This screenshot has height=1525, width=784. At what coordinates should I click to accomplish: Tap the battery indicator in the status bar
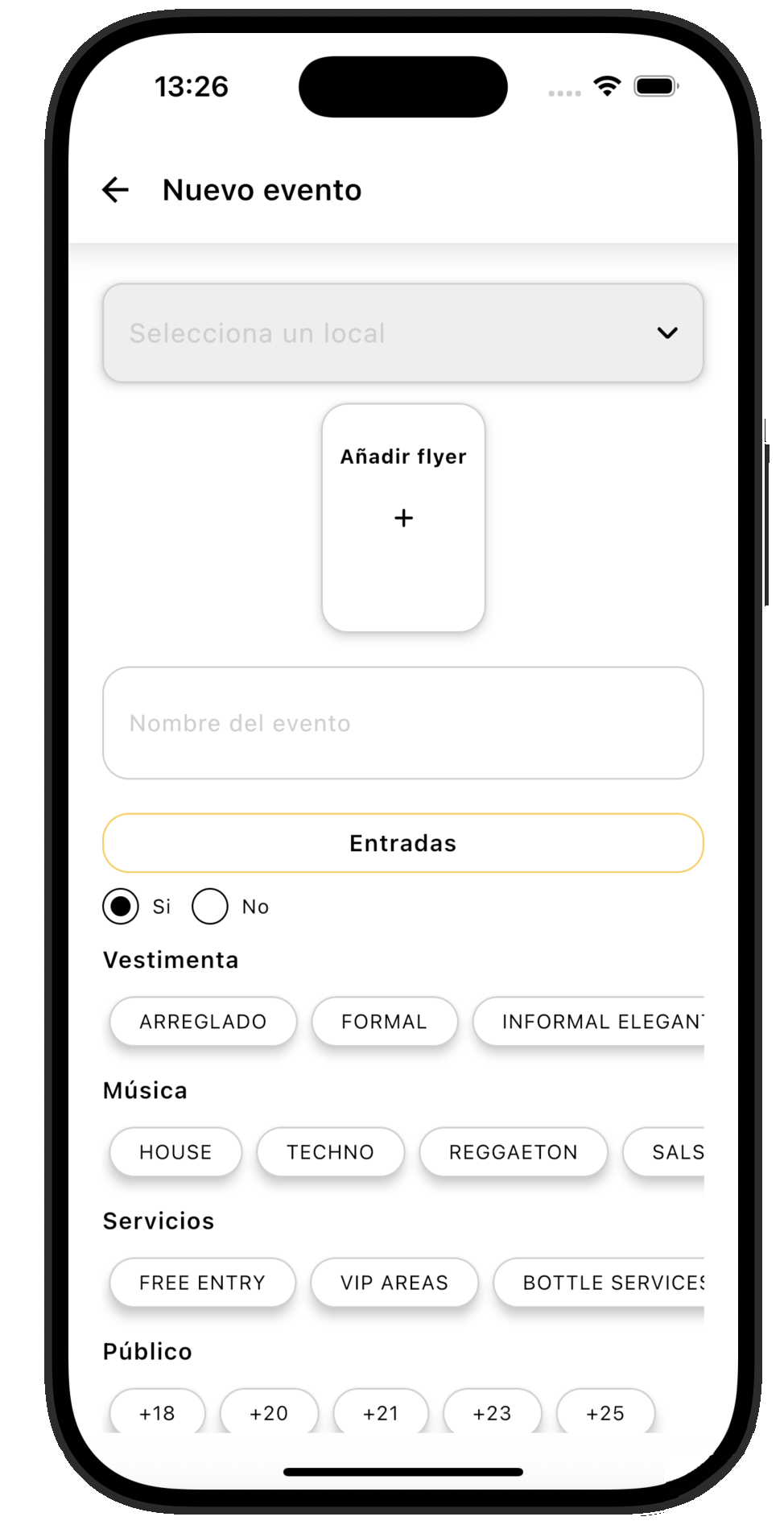pyautogui.click(x=656, y=85)
